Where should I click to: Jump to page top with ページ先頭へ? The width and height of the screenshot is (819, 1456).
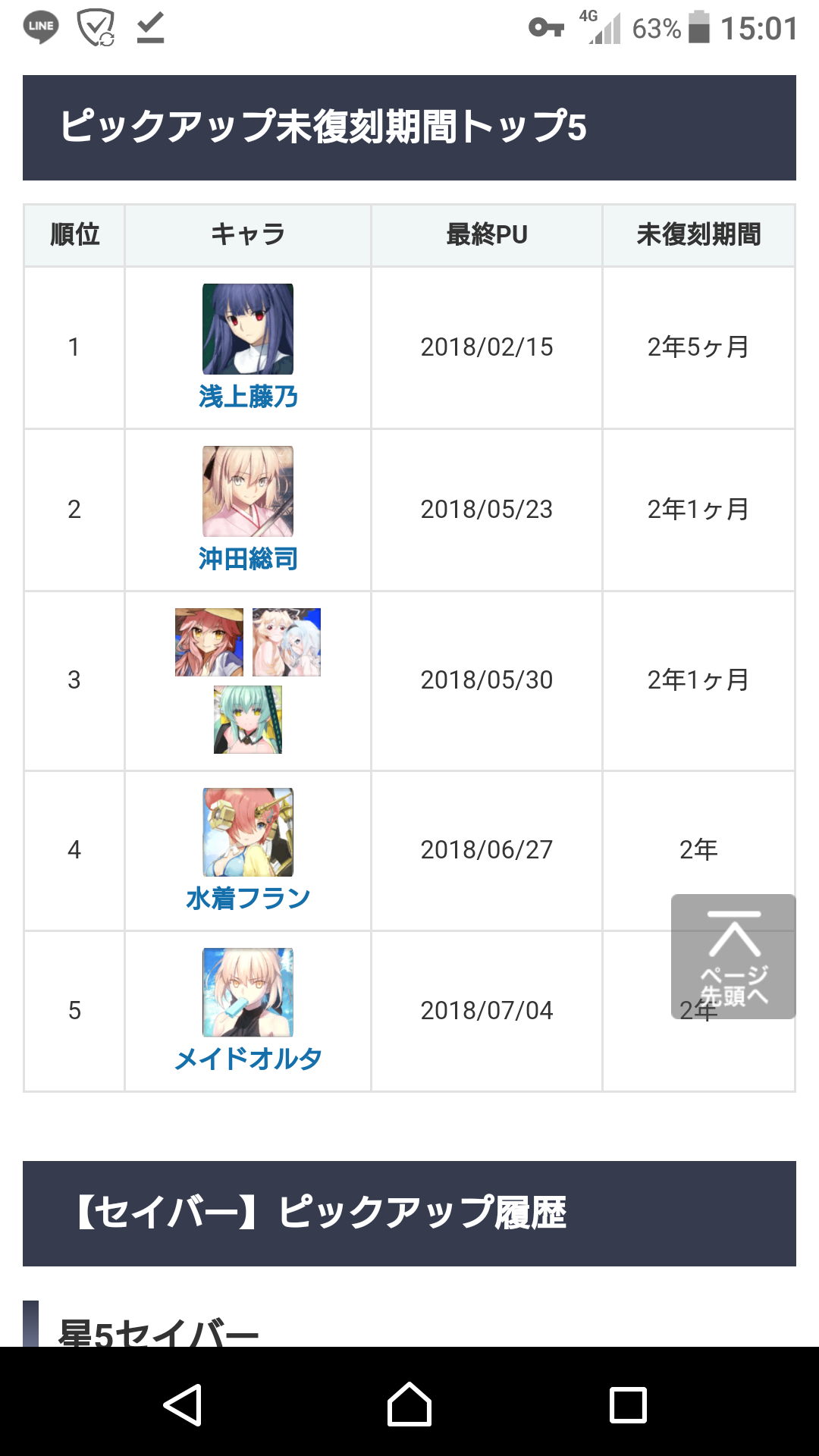coord(733,956)
